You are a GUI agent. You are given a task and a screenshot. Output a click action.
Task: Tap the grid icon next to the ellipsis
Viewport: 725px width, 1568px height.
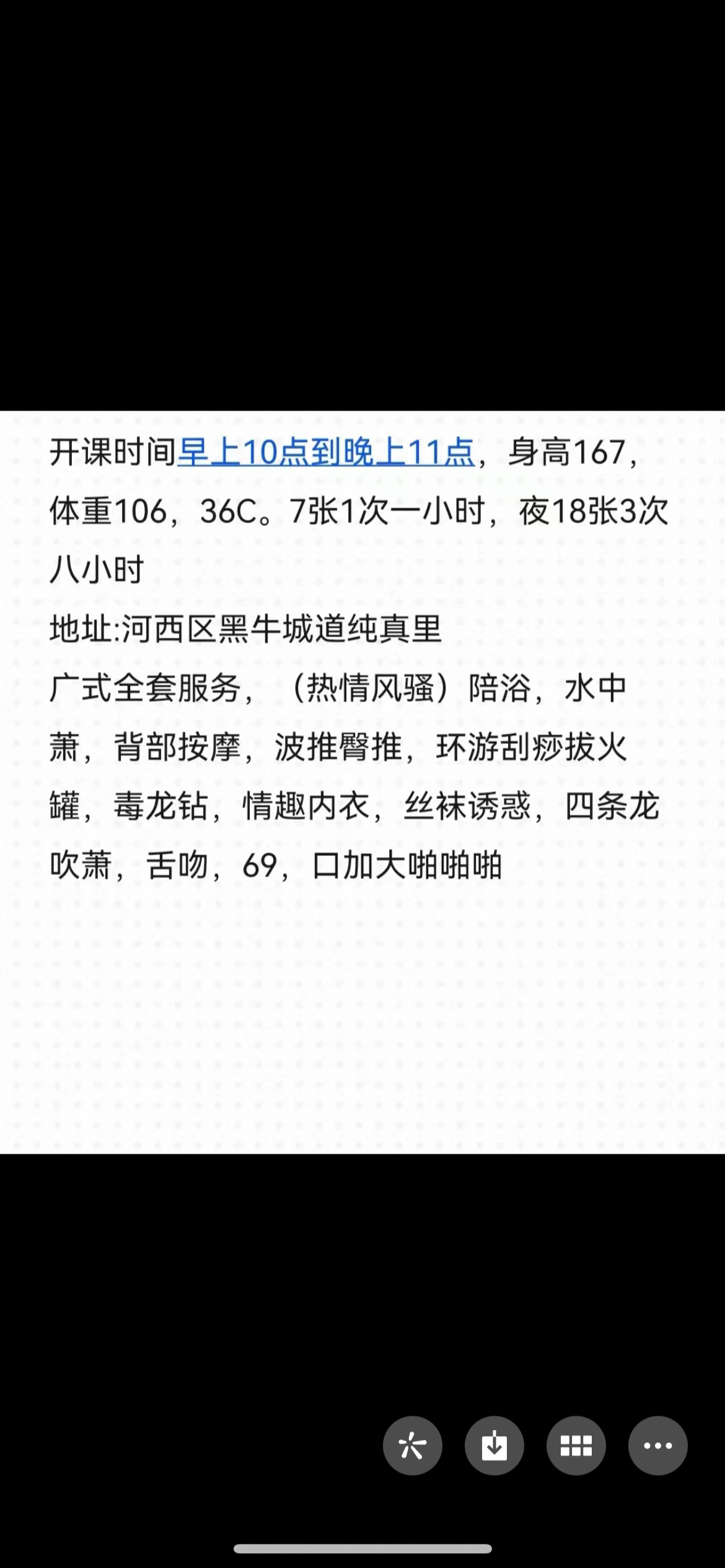point(576,1445)
